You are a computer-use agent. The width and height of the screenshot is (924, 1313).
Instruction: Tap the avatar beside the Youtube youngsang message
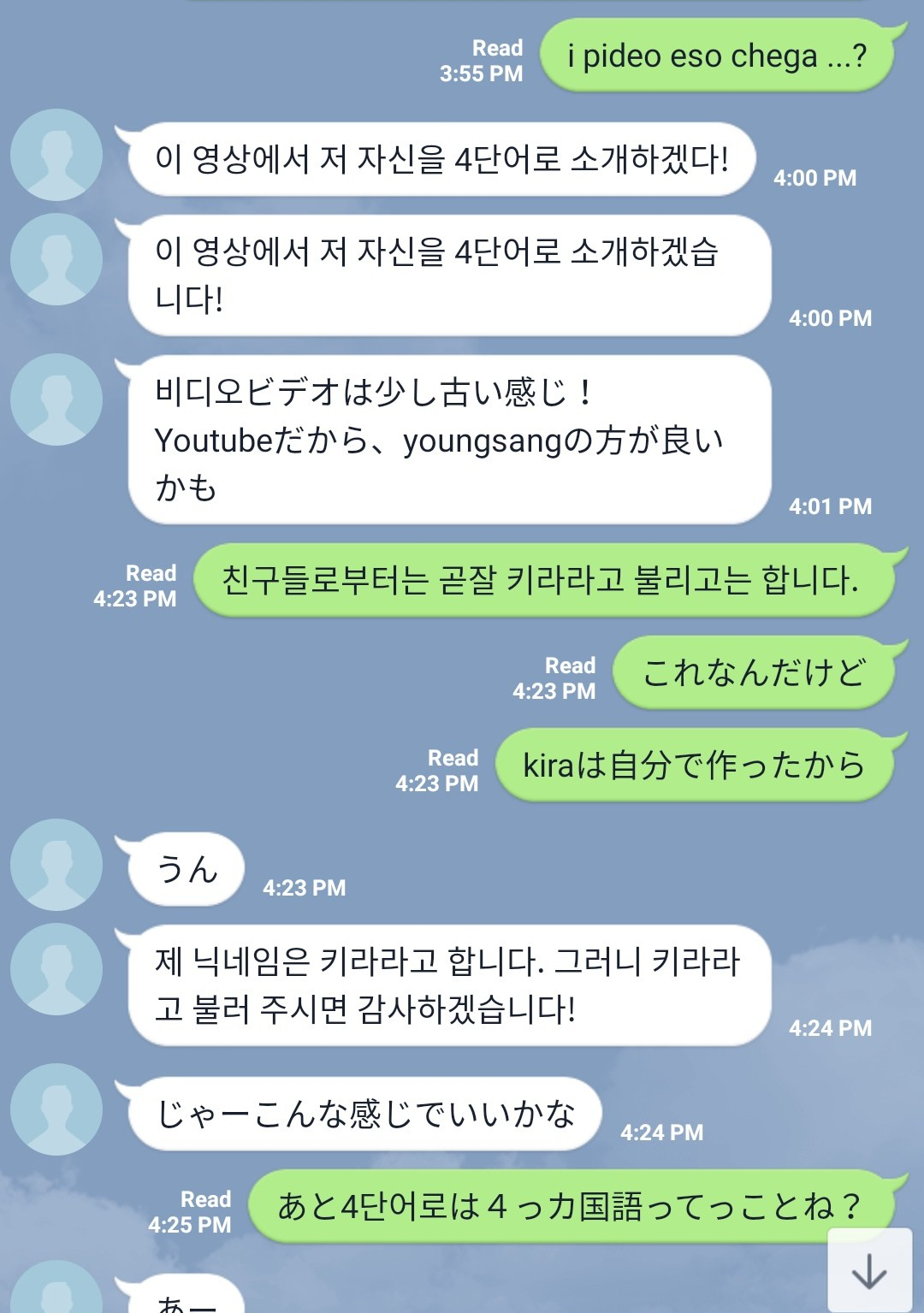point(56,399)
